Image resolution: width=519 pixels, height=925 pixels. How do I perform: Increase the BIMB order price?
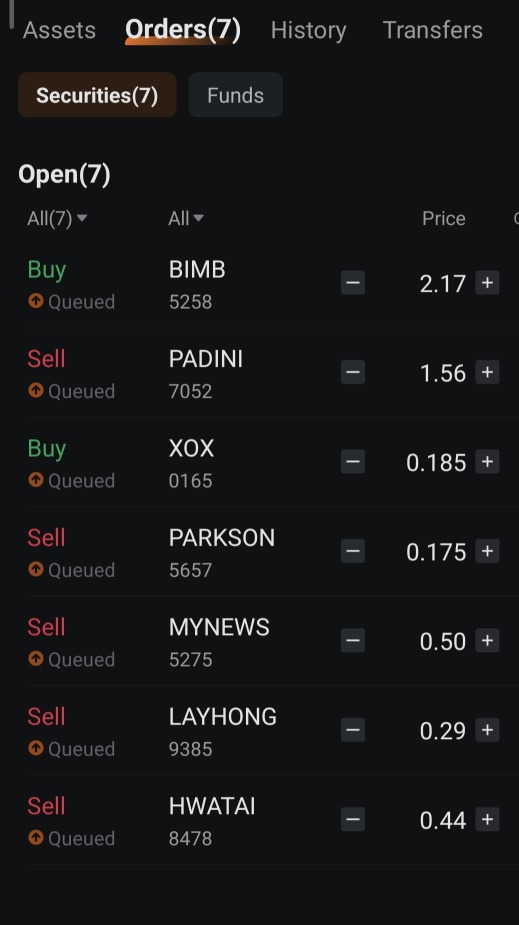click(487, 283)
